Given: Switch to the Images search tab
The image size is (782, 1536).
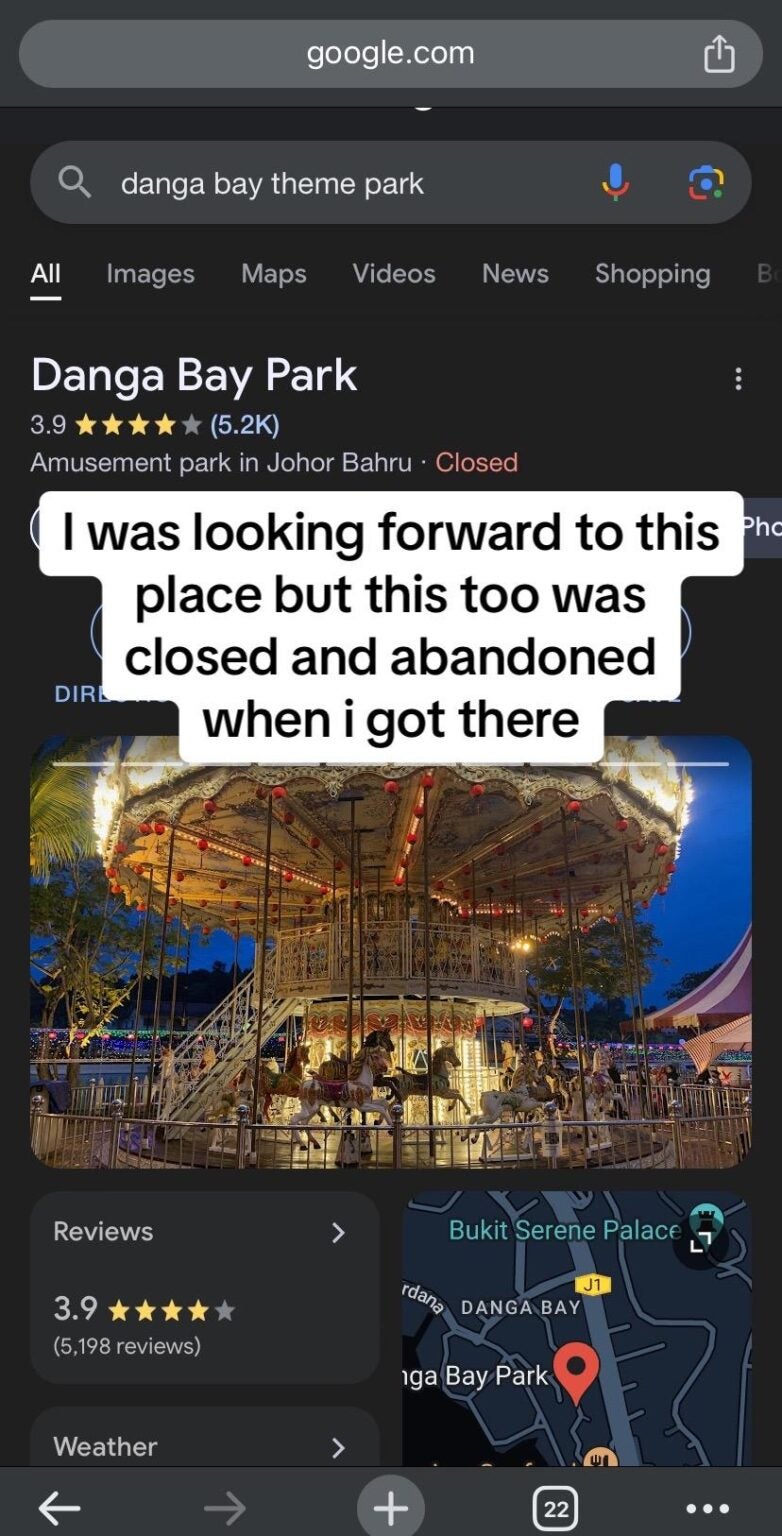Looking at the screenshot, I should click(149, 274).
